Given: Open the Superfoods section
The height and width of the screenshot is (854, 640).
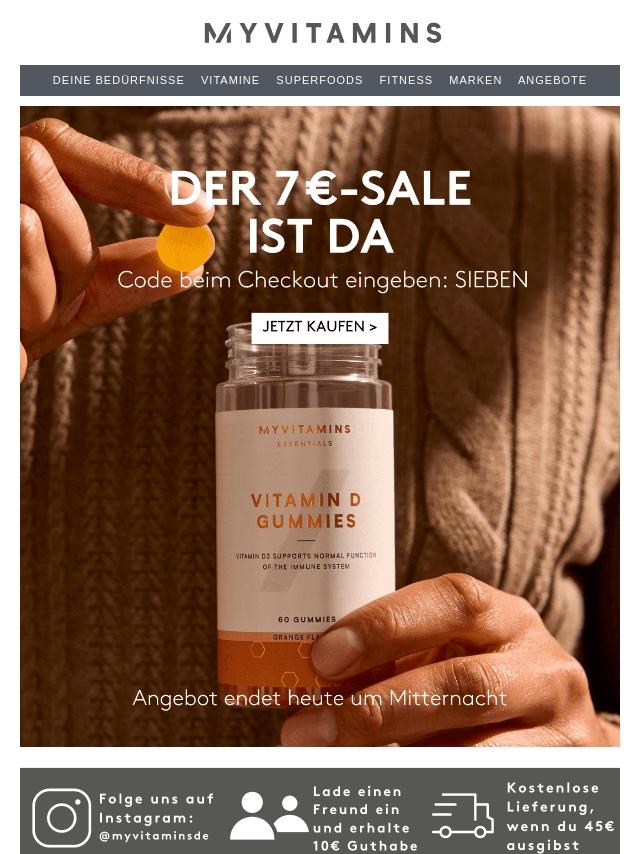Looking at the screenshot, I should click(319, 80).
